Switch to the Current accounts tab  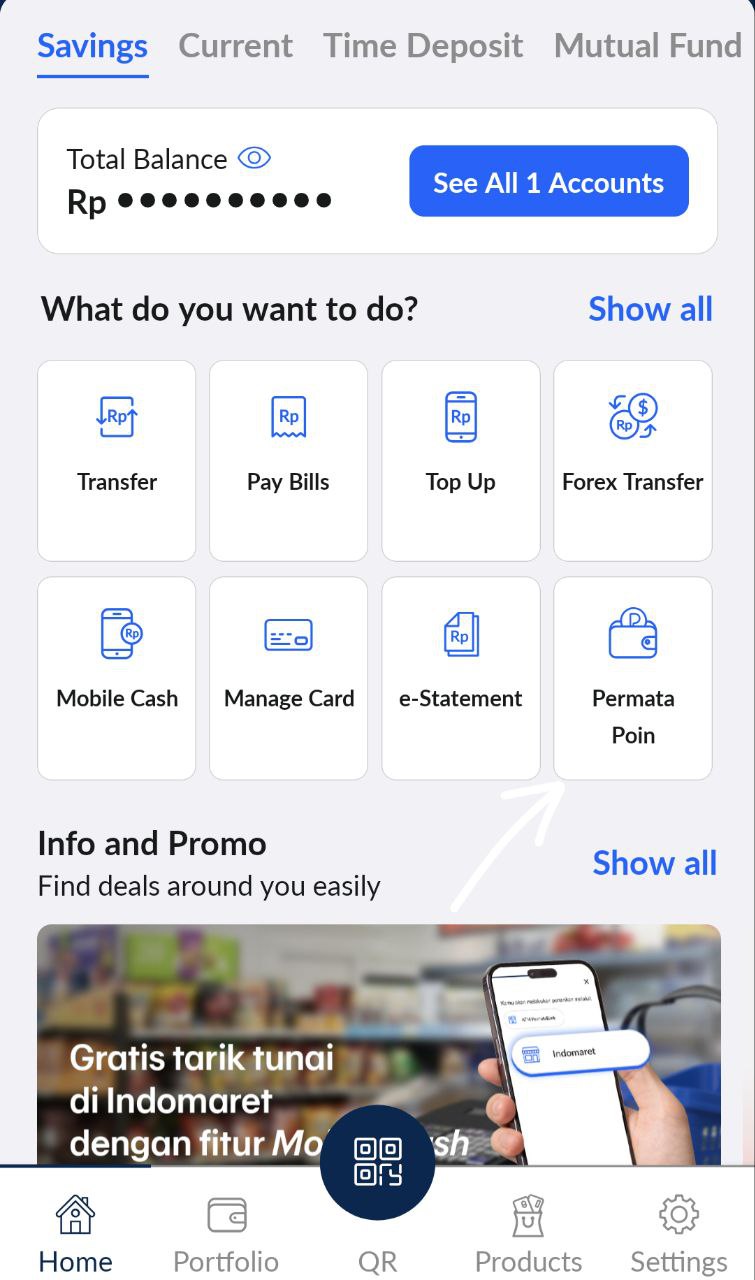[236, 46]
